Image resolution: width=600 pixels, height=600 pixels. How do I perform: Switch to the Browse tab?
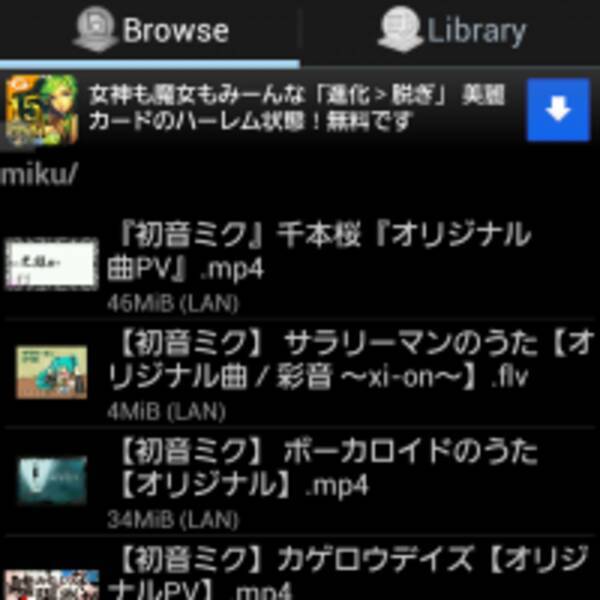pyautogui.click(x=150, y=30)
